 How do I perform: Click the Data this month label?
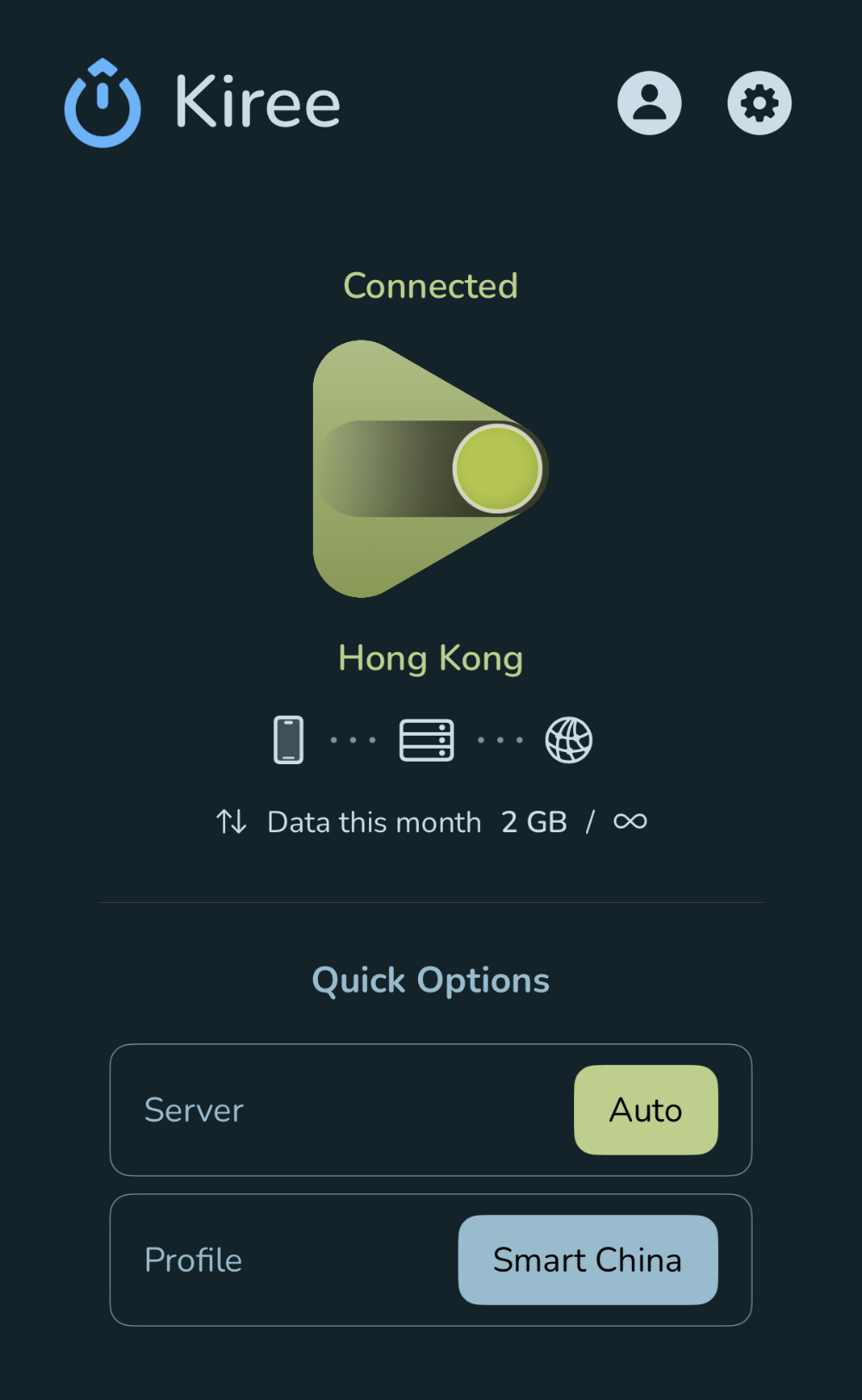374,822
